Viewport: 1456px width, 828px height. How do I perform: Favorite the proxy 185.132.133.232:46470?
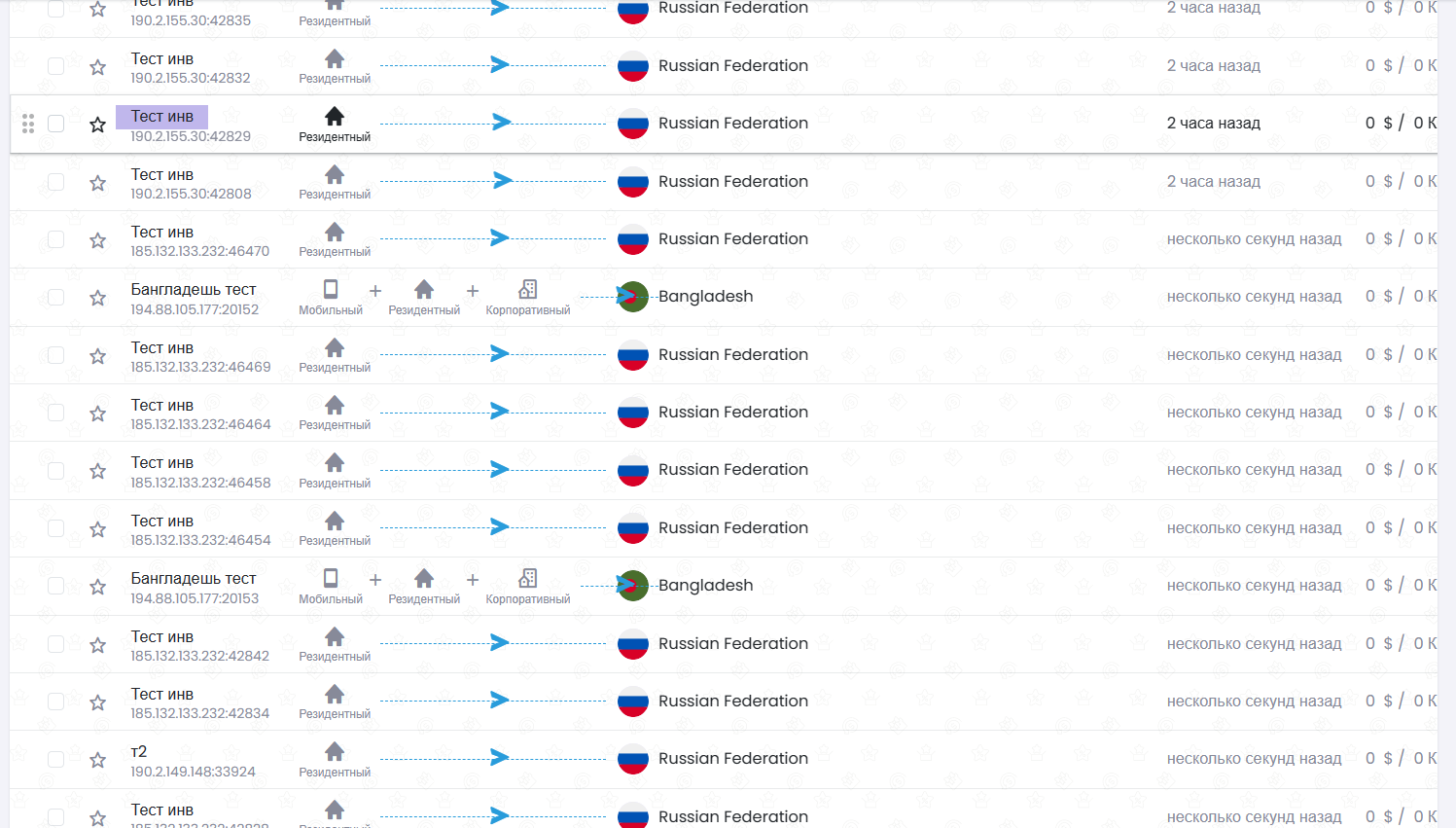click(x=97, y=240)
